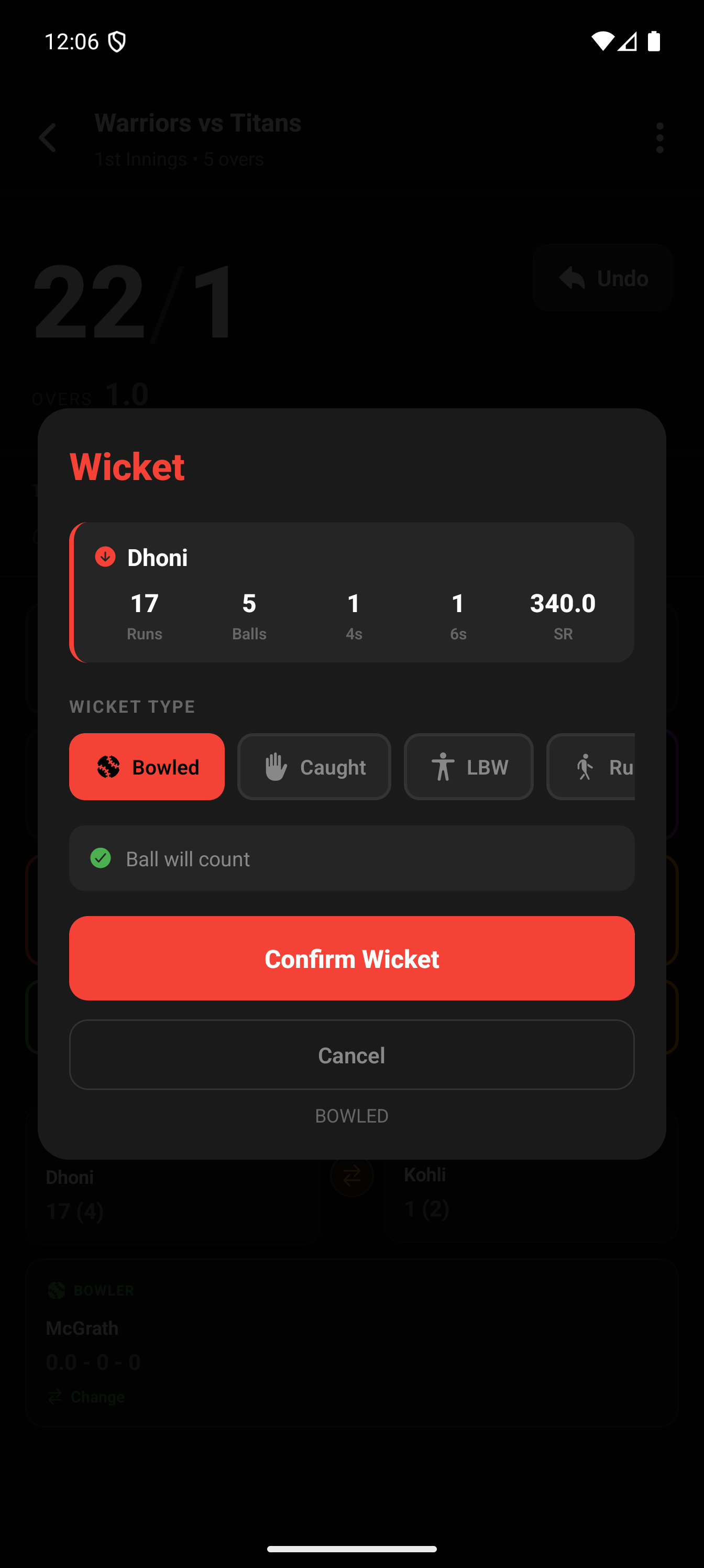This screenshot has width=704, height=1568.
Task: Click the LBW batsman icon
Action: [x=444, y=767]
